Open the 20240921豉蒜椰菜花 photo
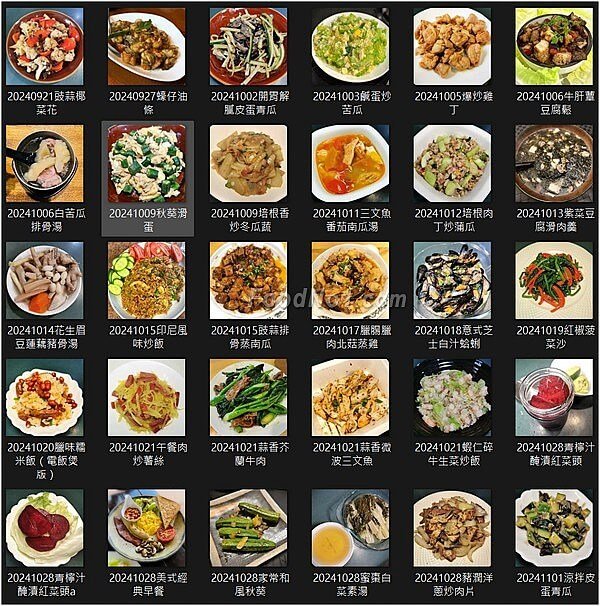The image size is (600, 606). point(44,46)
